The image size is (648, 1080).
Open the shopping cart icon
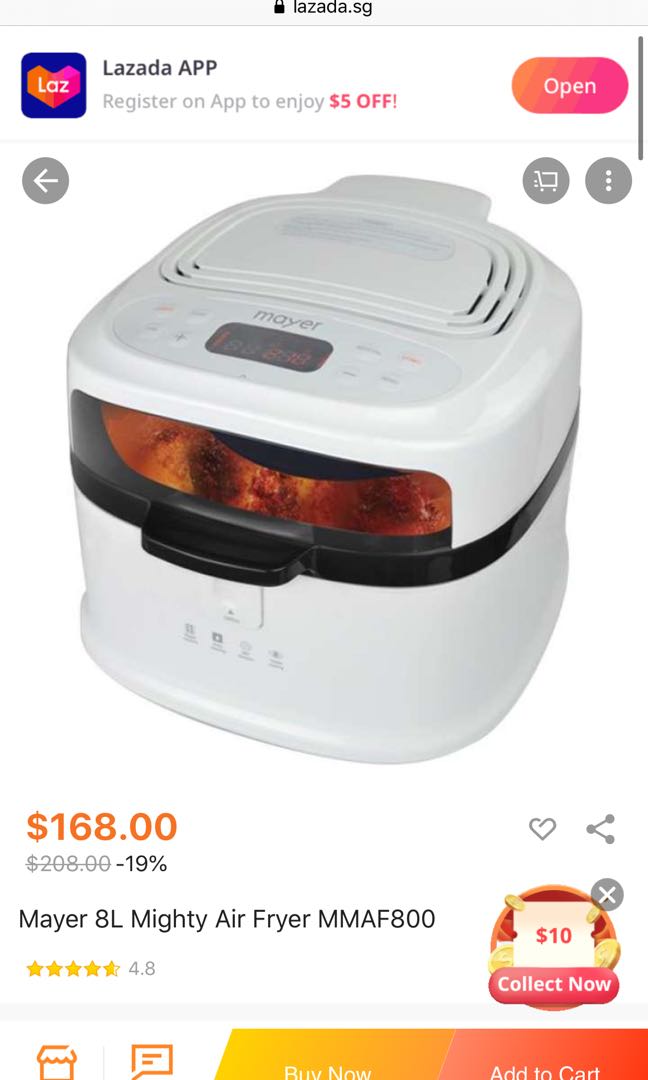[x=546, y=181]
